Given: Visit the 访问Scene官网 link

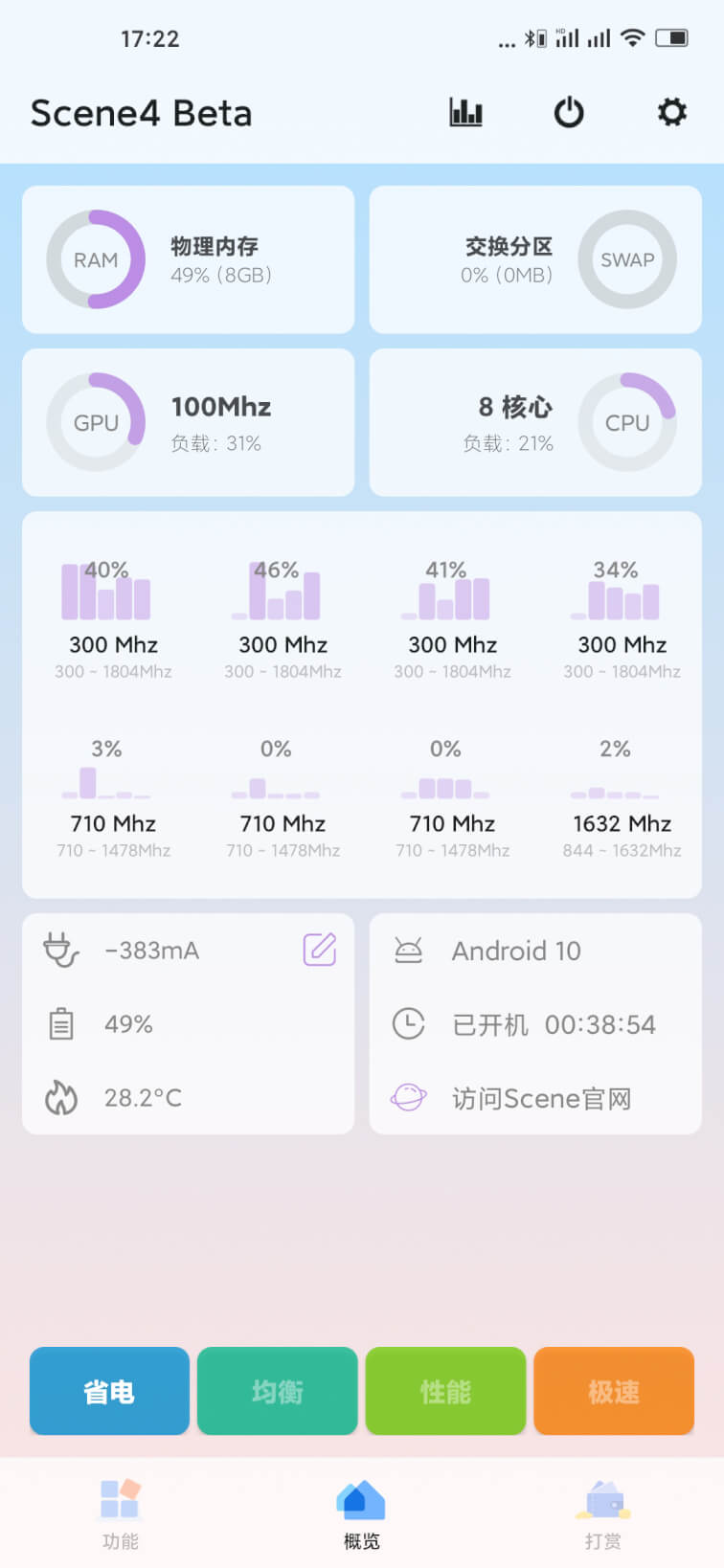Looking at the screenshot, I should [x=541, y=1098].
